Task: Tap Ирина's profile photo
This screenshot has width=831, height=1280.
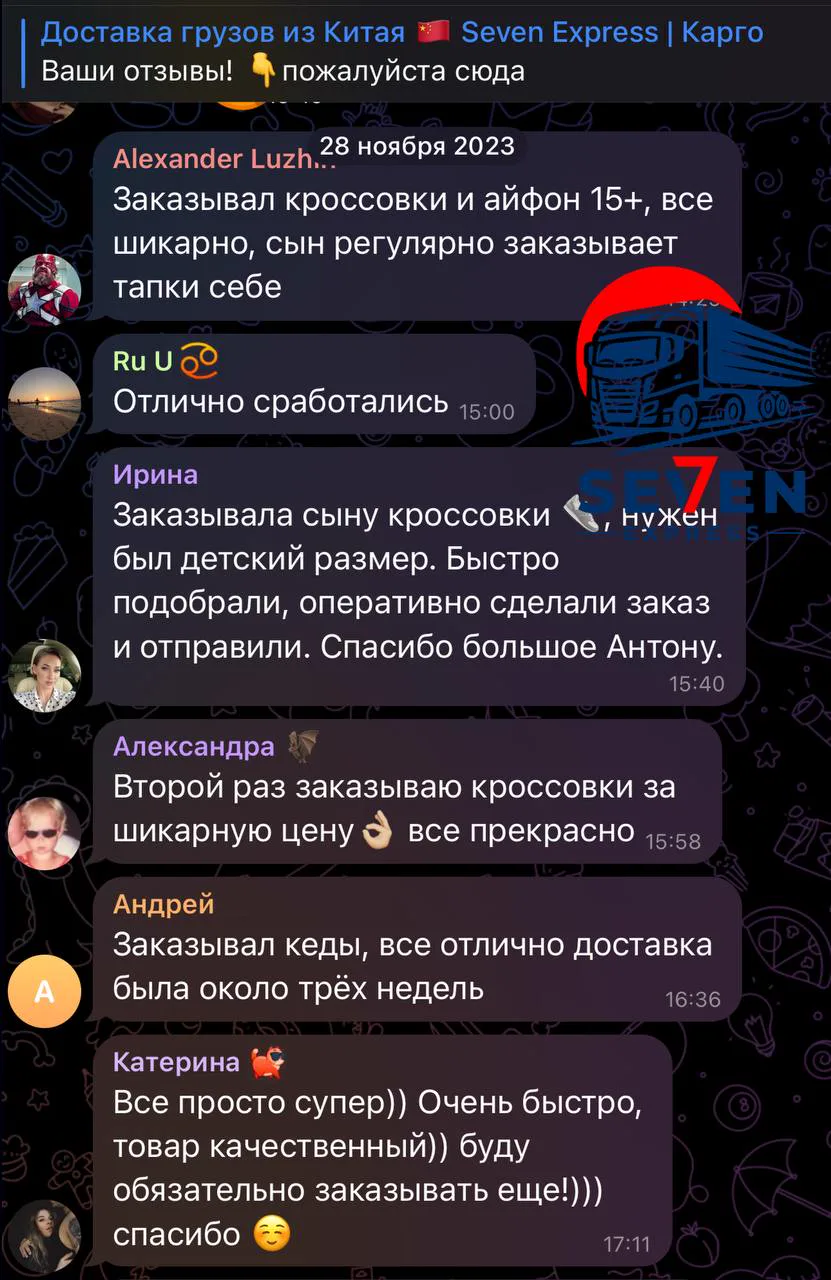Action: 44,674
